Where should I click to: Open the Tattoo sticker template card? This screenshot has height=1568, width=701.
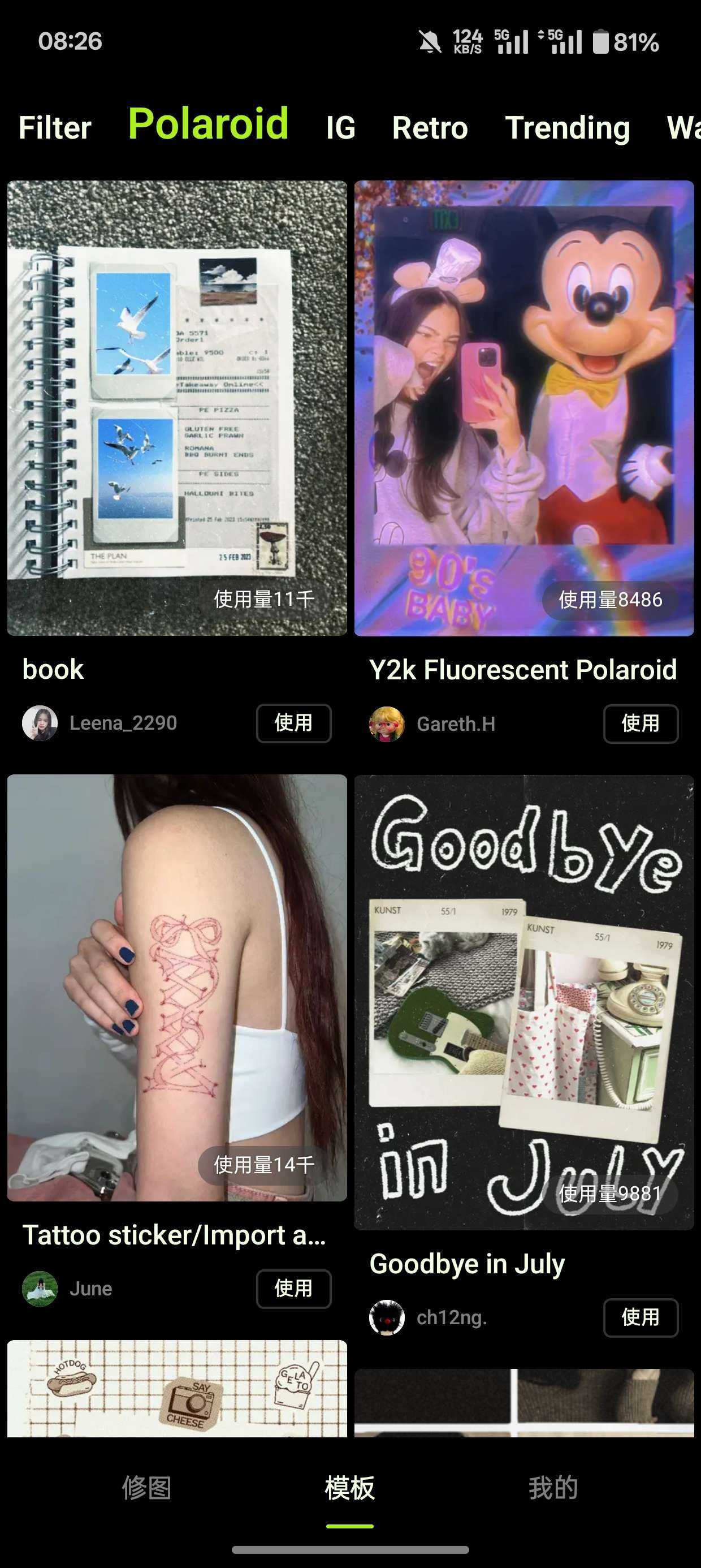[x=177, y=987]
